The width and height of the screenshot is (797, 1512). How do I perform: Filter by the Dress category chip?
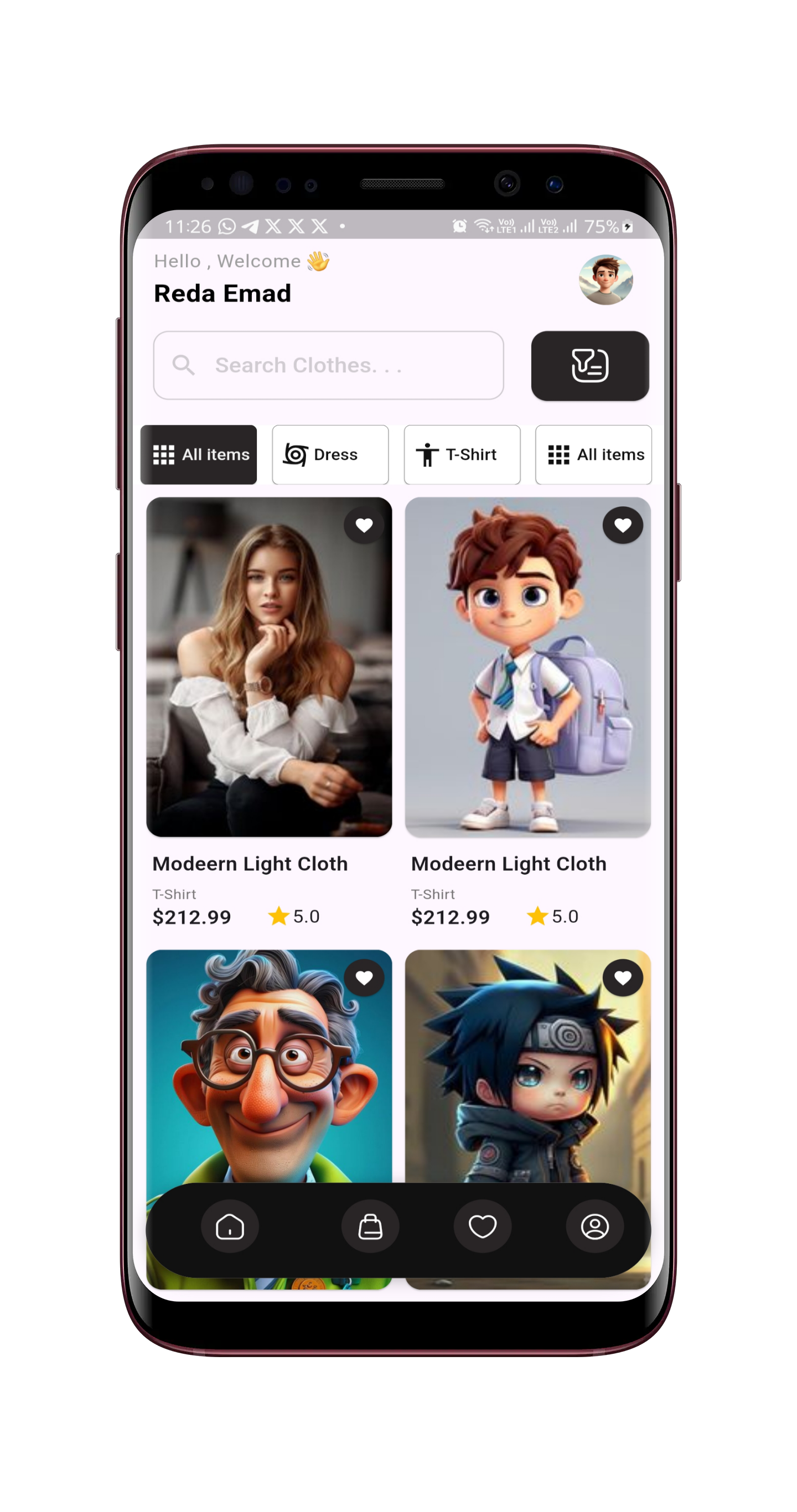330,454
